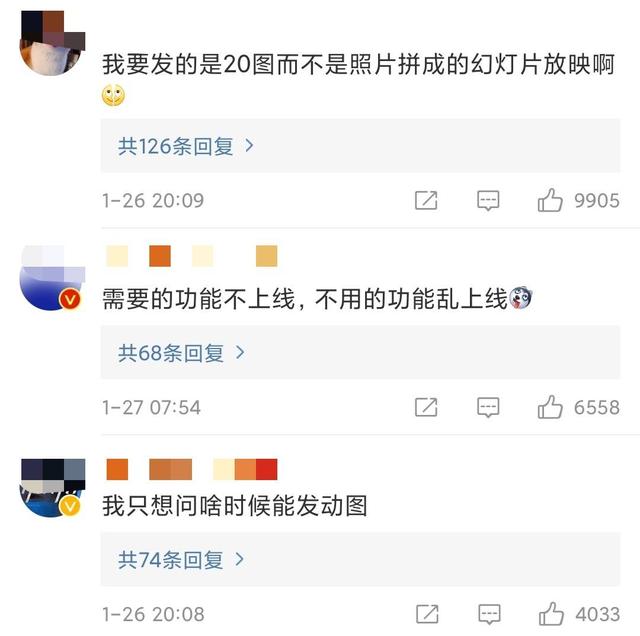Expand the 共126条回复 replies
This screenshot has width=640, height=636.
(186, 146)
